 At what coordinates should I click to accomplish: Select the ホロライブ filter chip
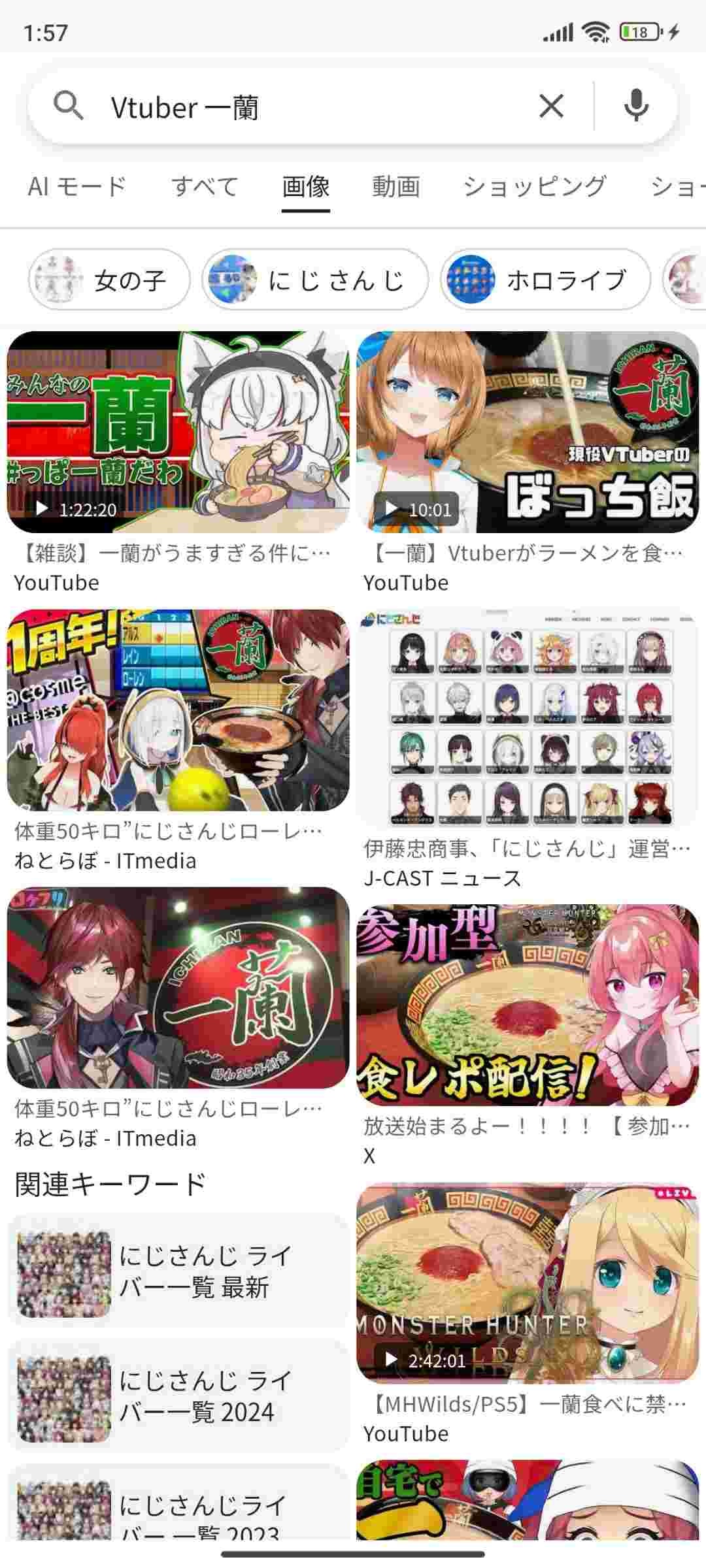tap(545, 280)
